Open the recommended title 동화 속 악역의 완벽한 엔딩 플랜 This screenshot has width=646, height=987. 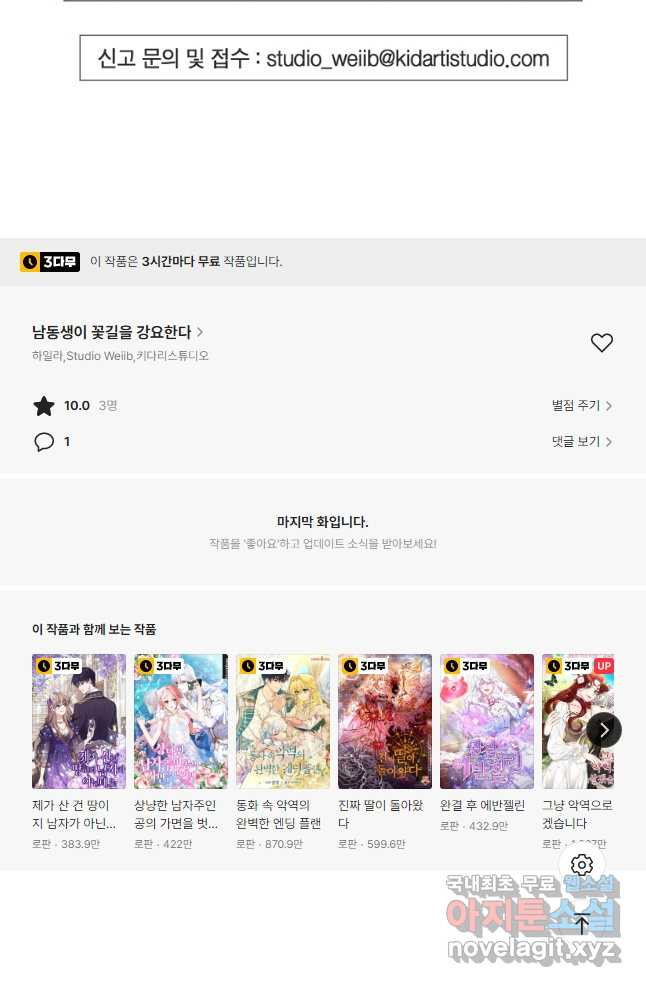tap(283, 721)
